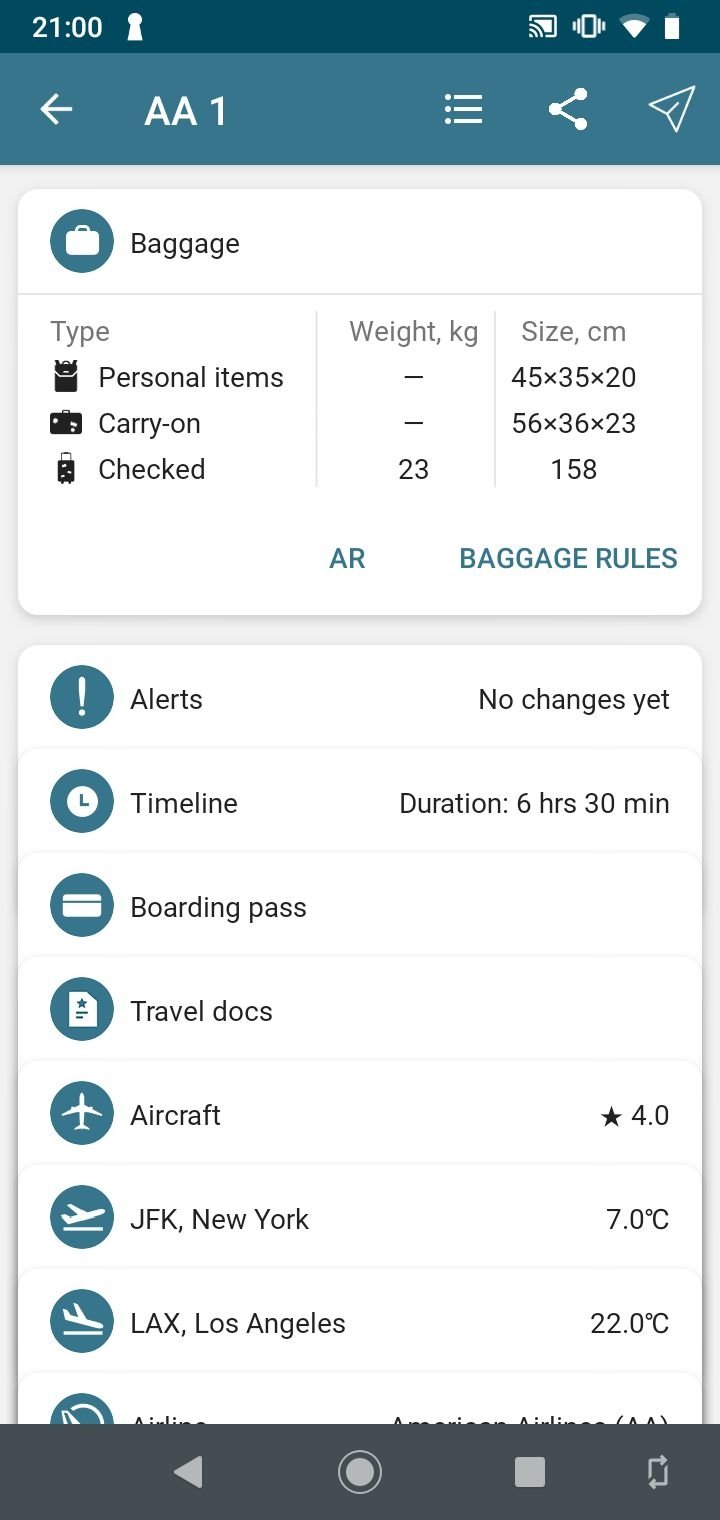720x1520 pixels.
Task: View the BAGGAGE RULES
Action: click(x=568, y=558)
